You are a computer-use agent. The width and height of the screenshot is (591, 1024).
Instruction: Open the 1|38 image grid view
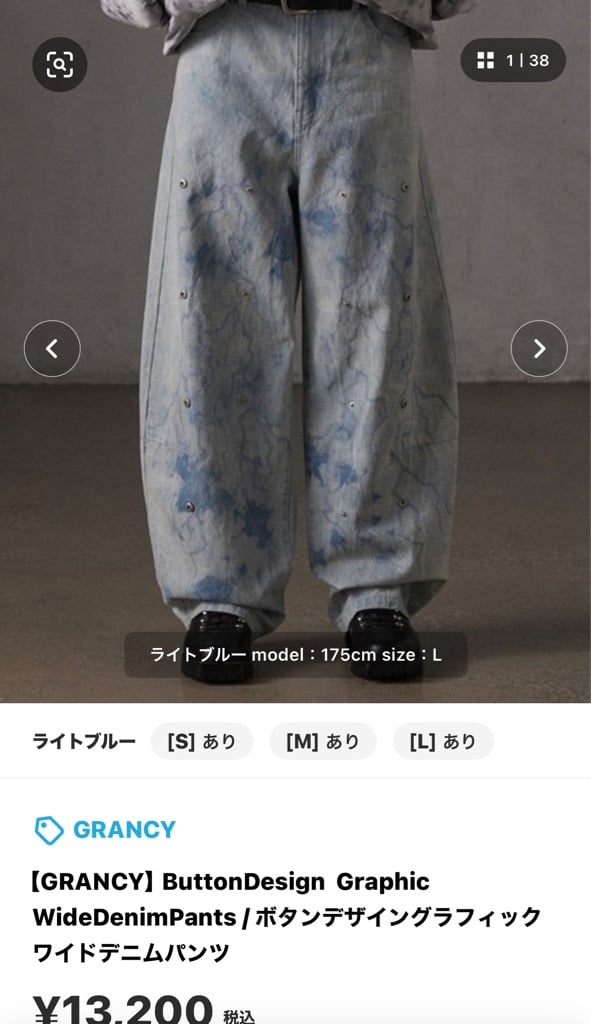tap(513, 61)
